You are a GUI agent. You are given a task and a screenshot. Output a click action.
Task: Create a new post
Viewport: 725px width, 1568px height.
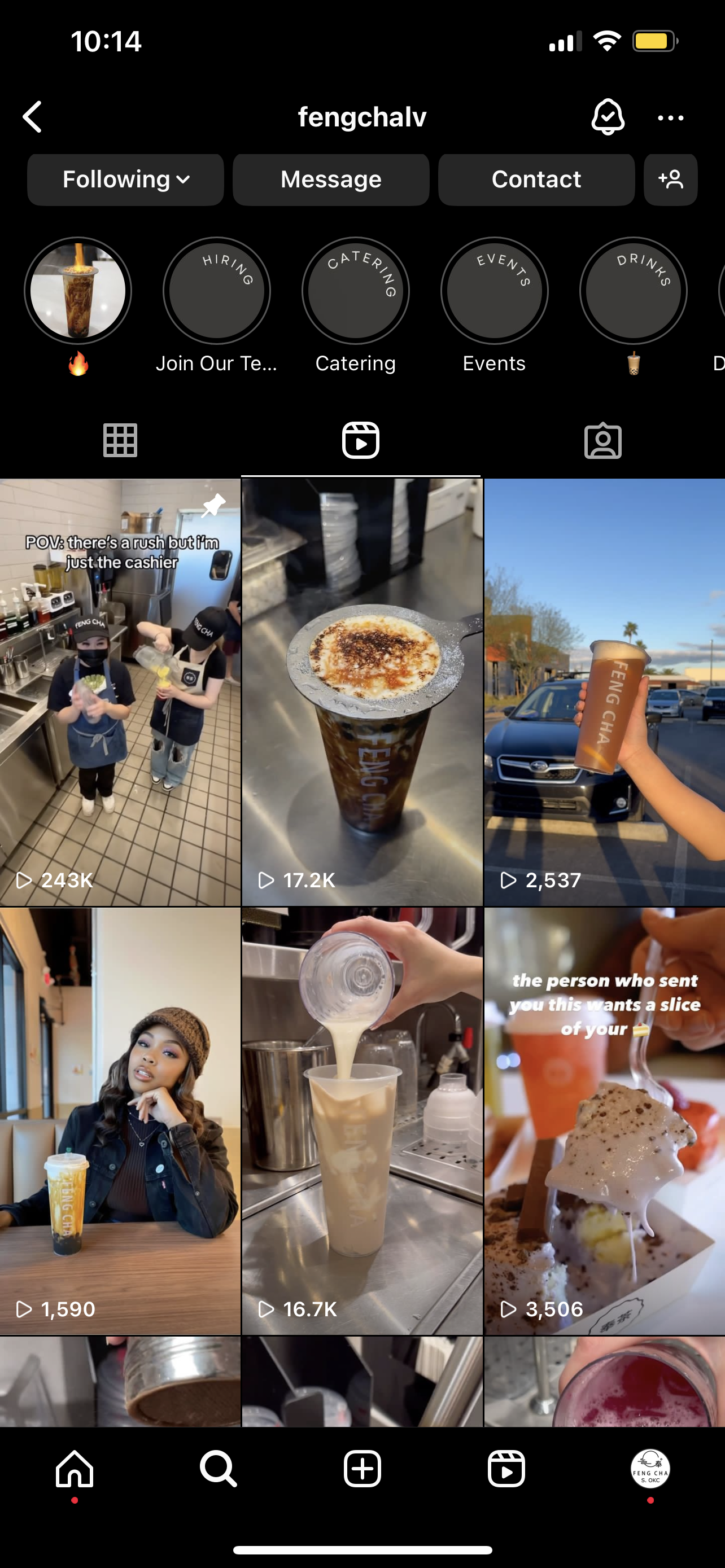(362, 1469)
